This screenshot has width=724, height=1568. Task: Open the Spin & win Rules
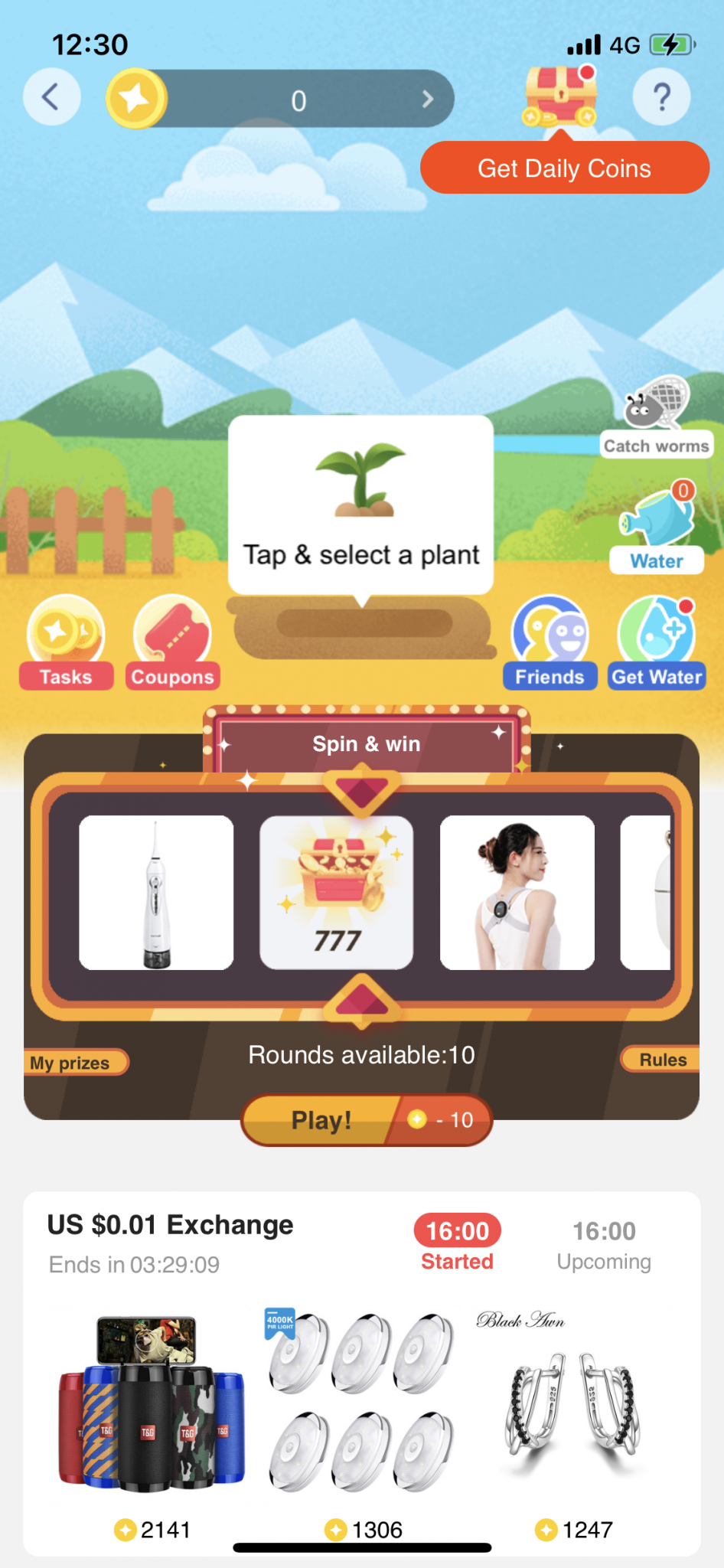(661, 1060)
